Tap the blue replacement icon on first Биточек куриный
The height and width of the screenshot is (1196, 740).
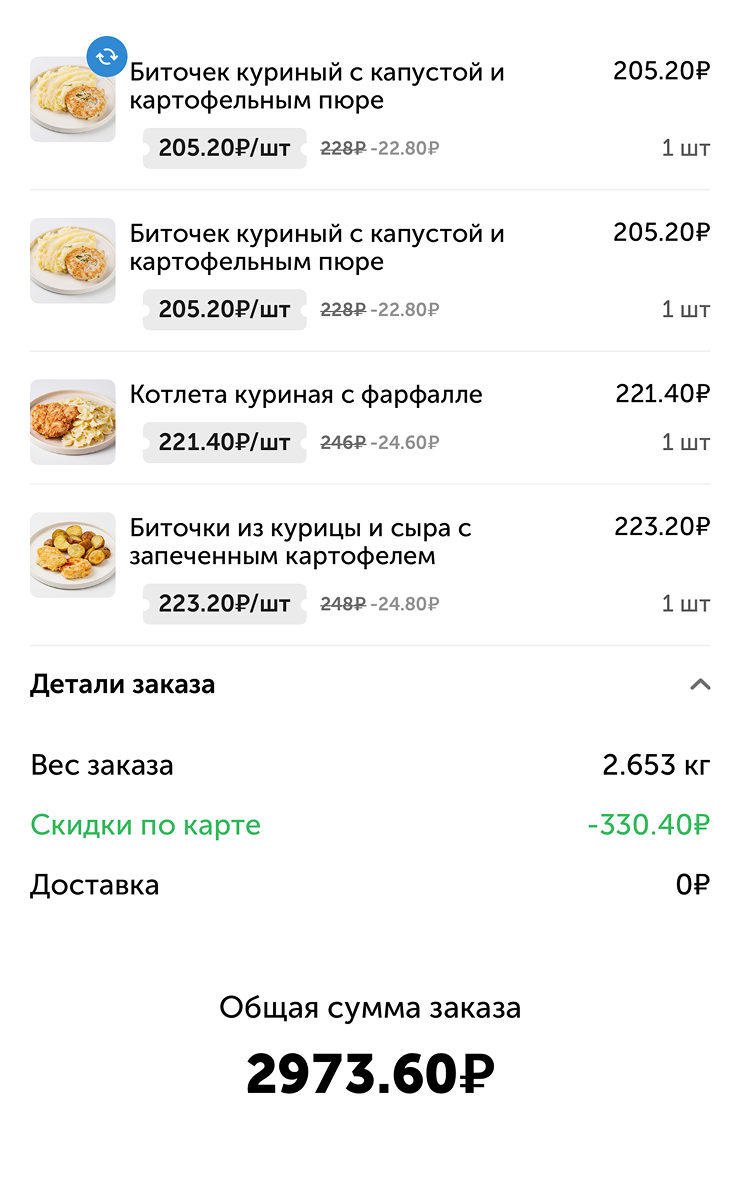(x=107, y=56)
